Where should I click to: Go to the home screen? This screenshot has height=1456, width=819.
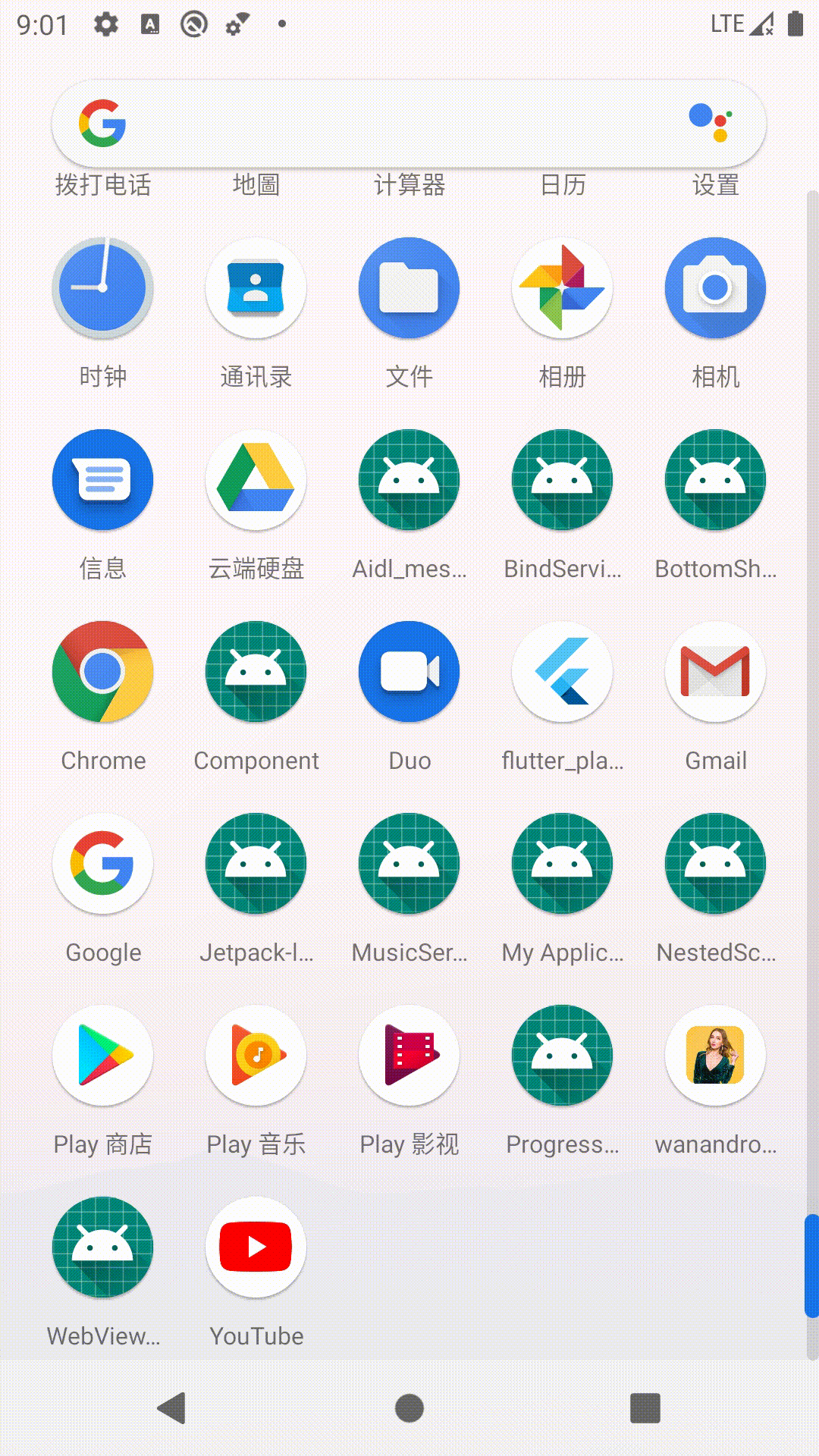coord(409,1409)
